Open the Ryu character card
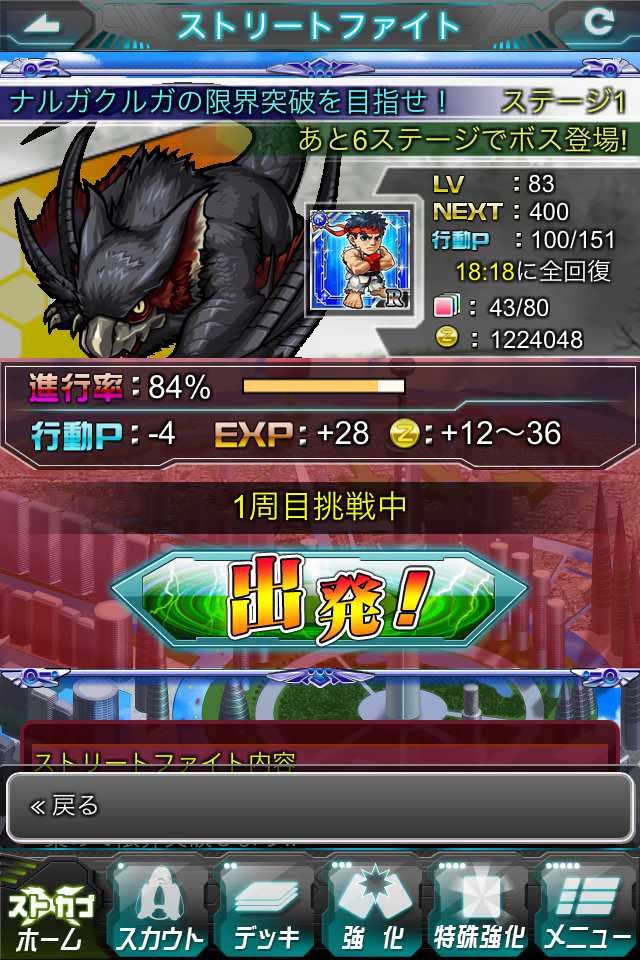The width and height of the screenshot is (640, 960). (361, 260)
